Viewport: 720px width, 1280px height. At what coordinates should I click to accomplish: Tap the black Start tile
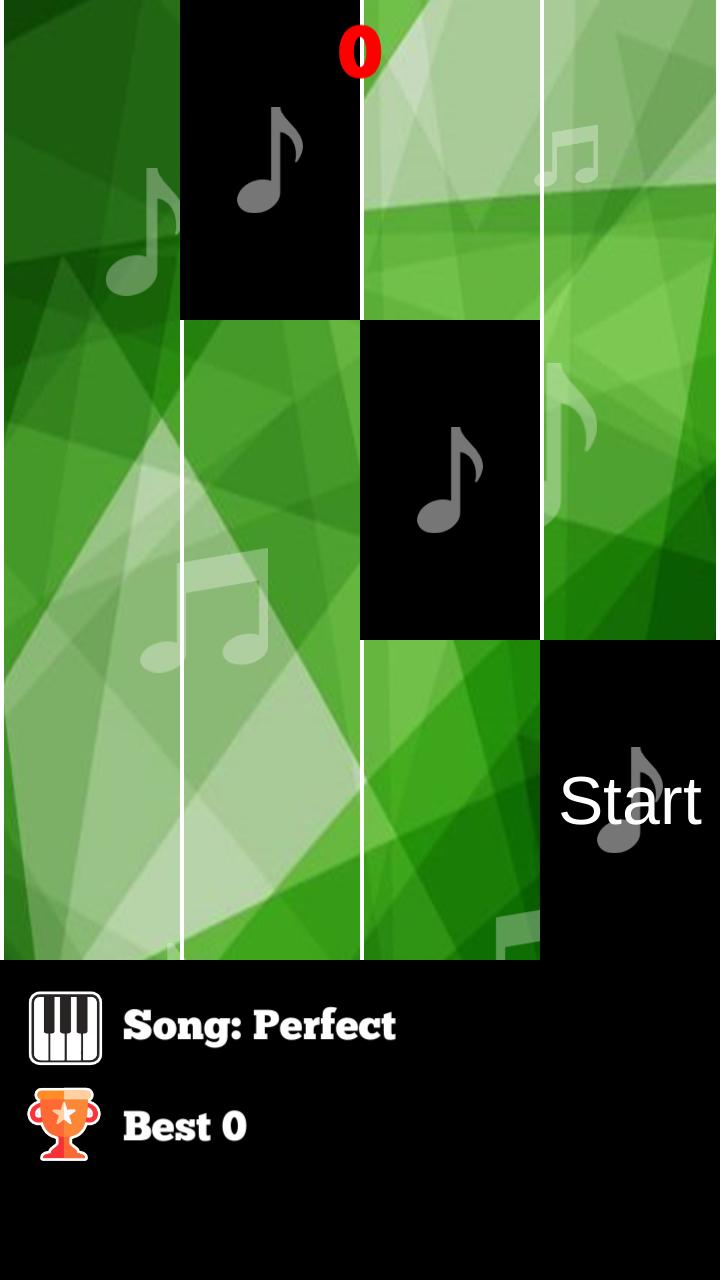(x=630, y=800)
